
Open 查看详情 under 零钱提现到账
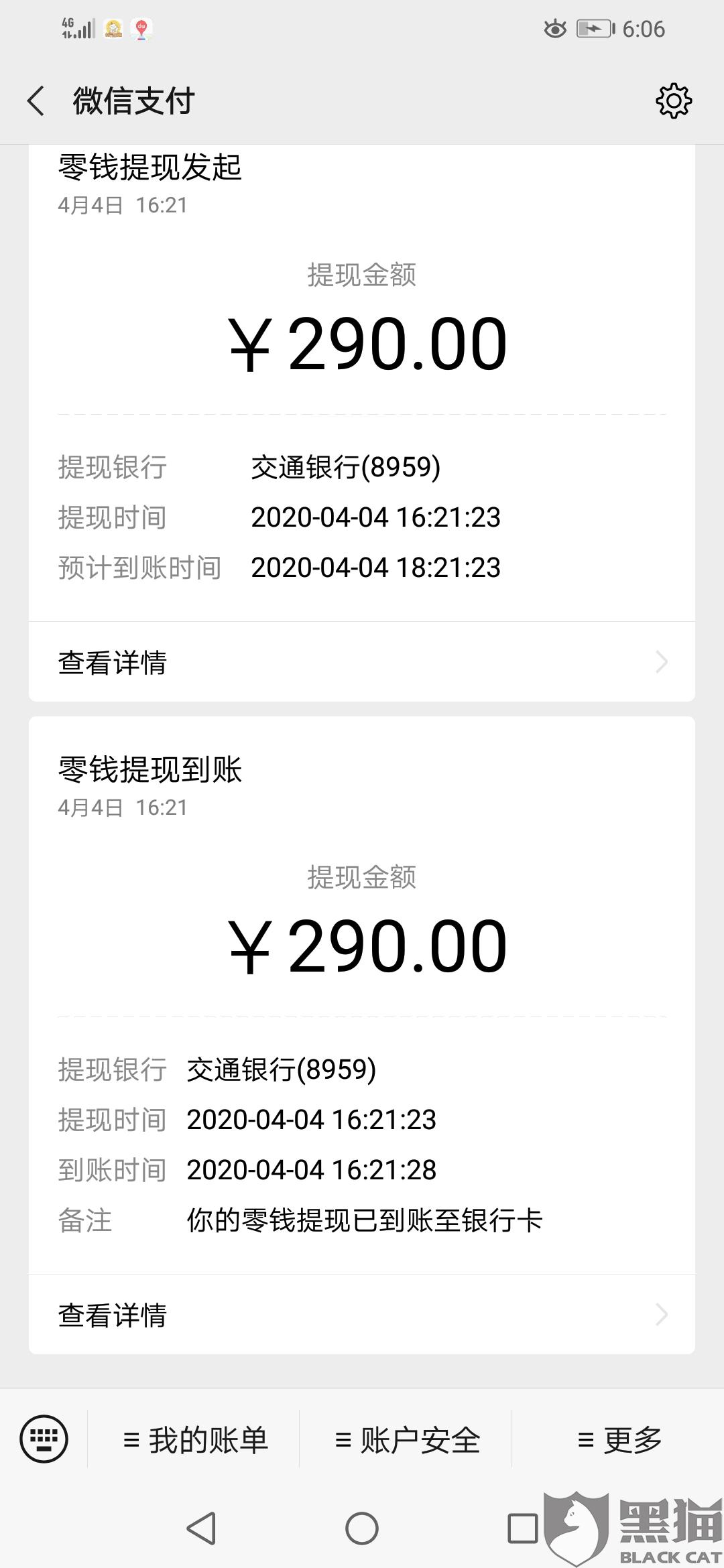(x=362, y=1314)
